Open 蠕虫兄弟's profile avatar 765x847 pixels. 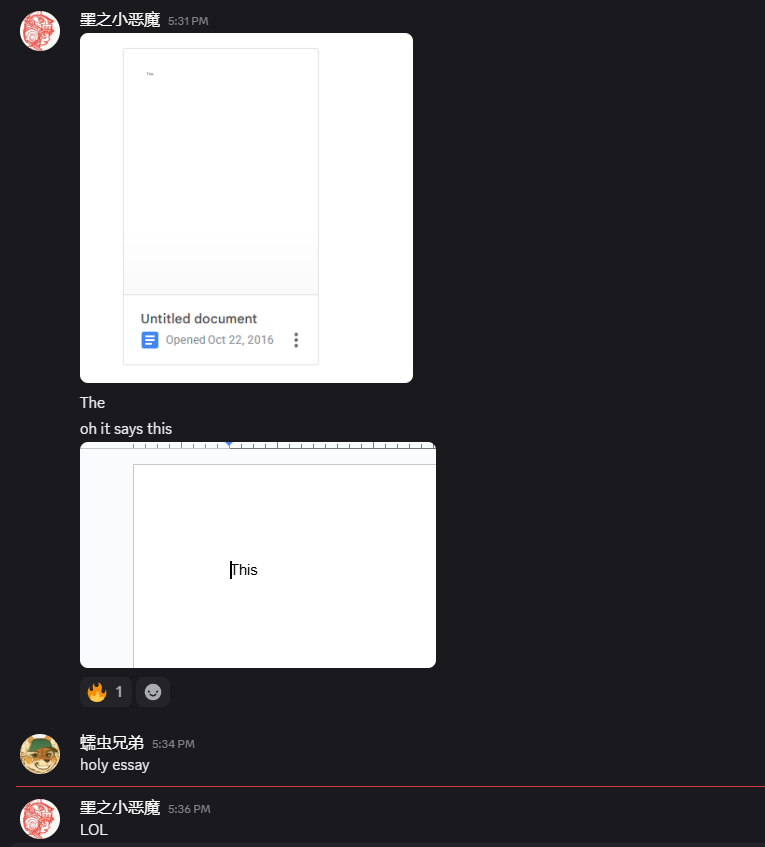point(40,754)
